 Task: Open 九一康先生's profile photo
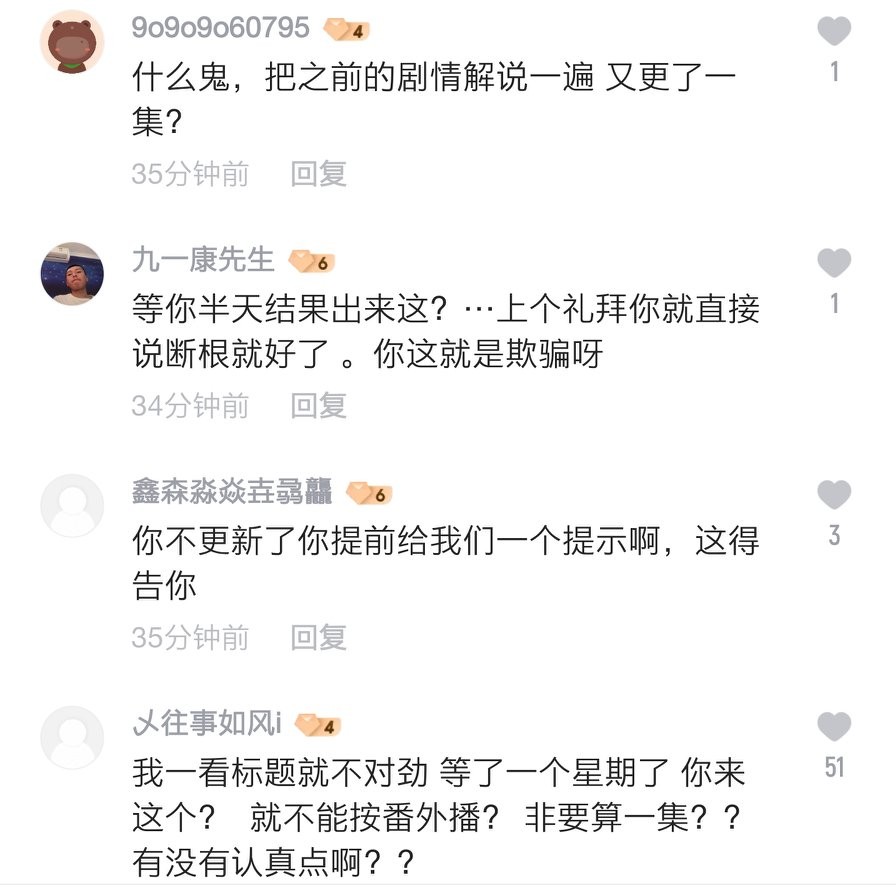tap(71, 274)
